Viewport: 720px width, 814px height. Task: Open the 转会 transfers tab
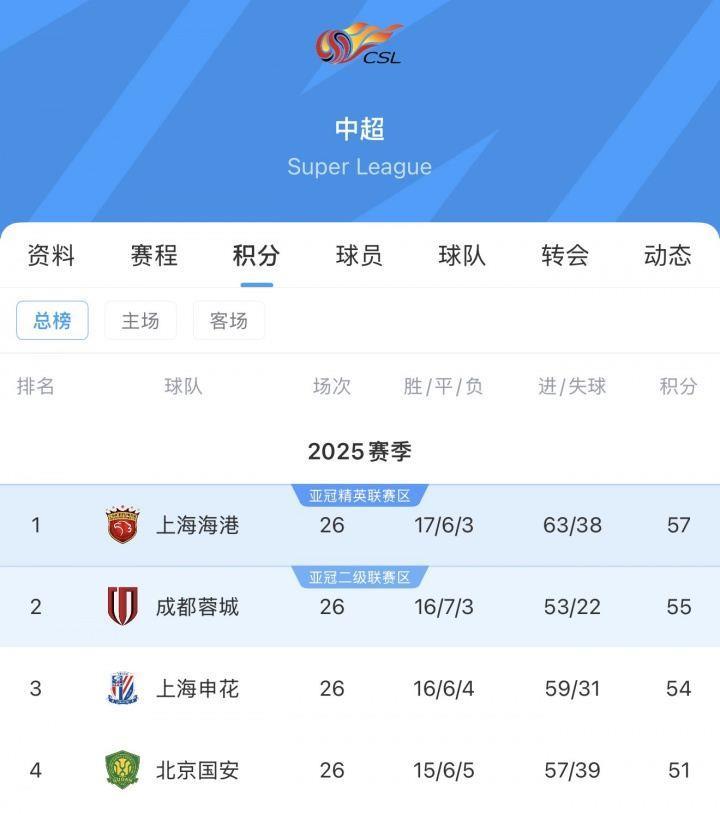pyautogui.click(x=565, y=256)
